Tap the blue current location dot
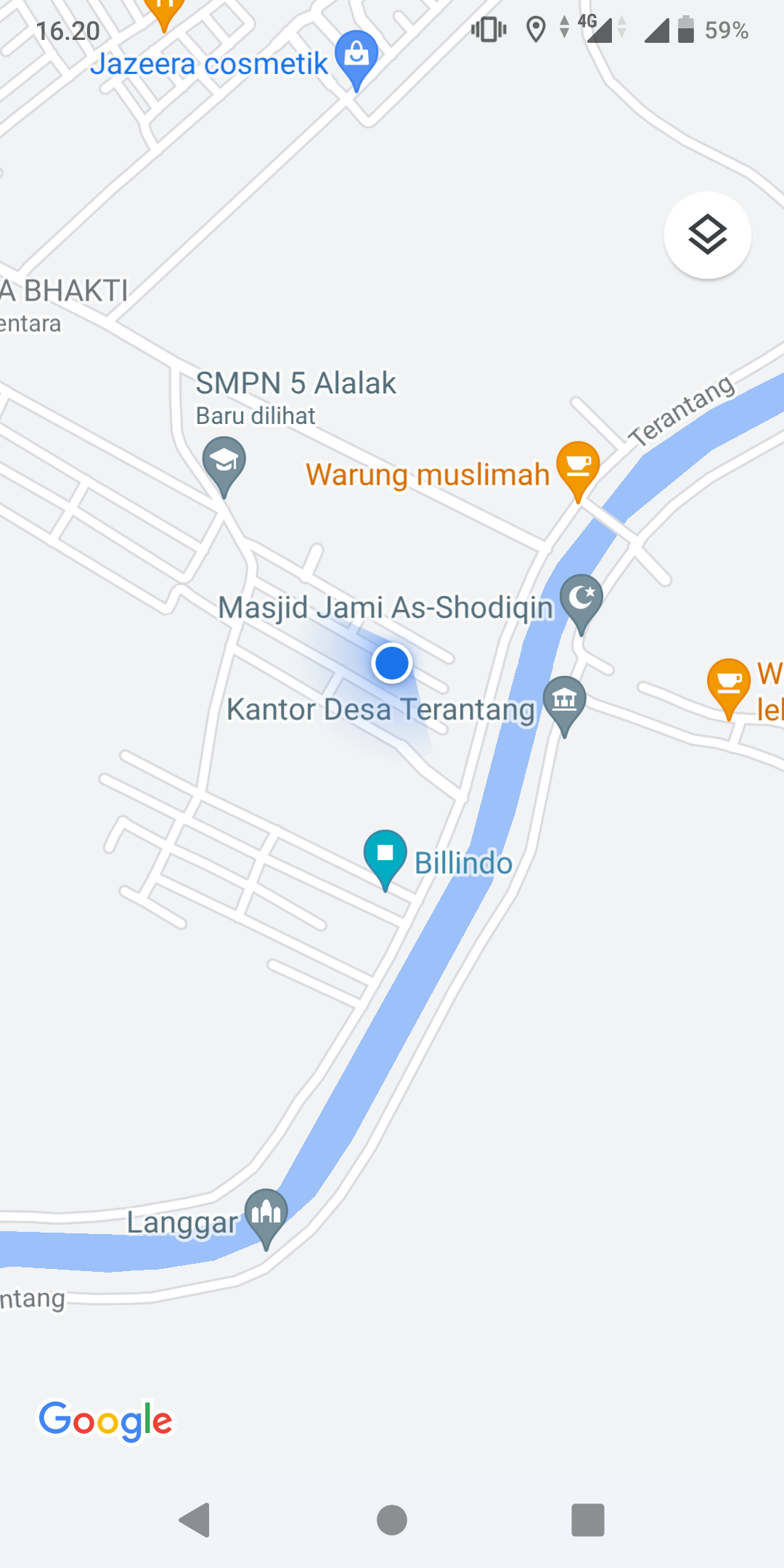Viewport: 784px width, 1568px height. (x=392, y=663)
